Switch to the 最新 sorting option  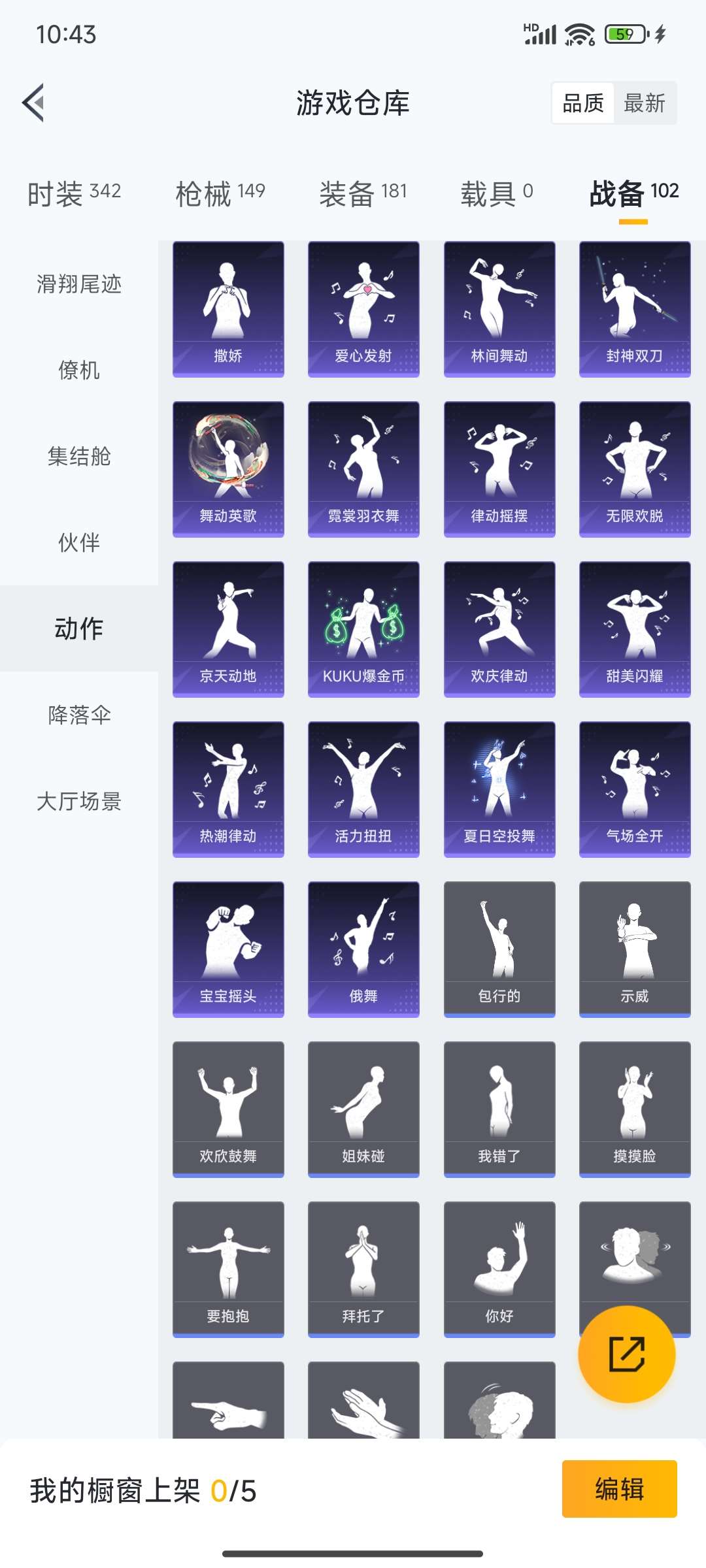645,103
